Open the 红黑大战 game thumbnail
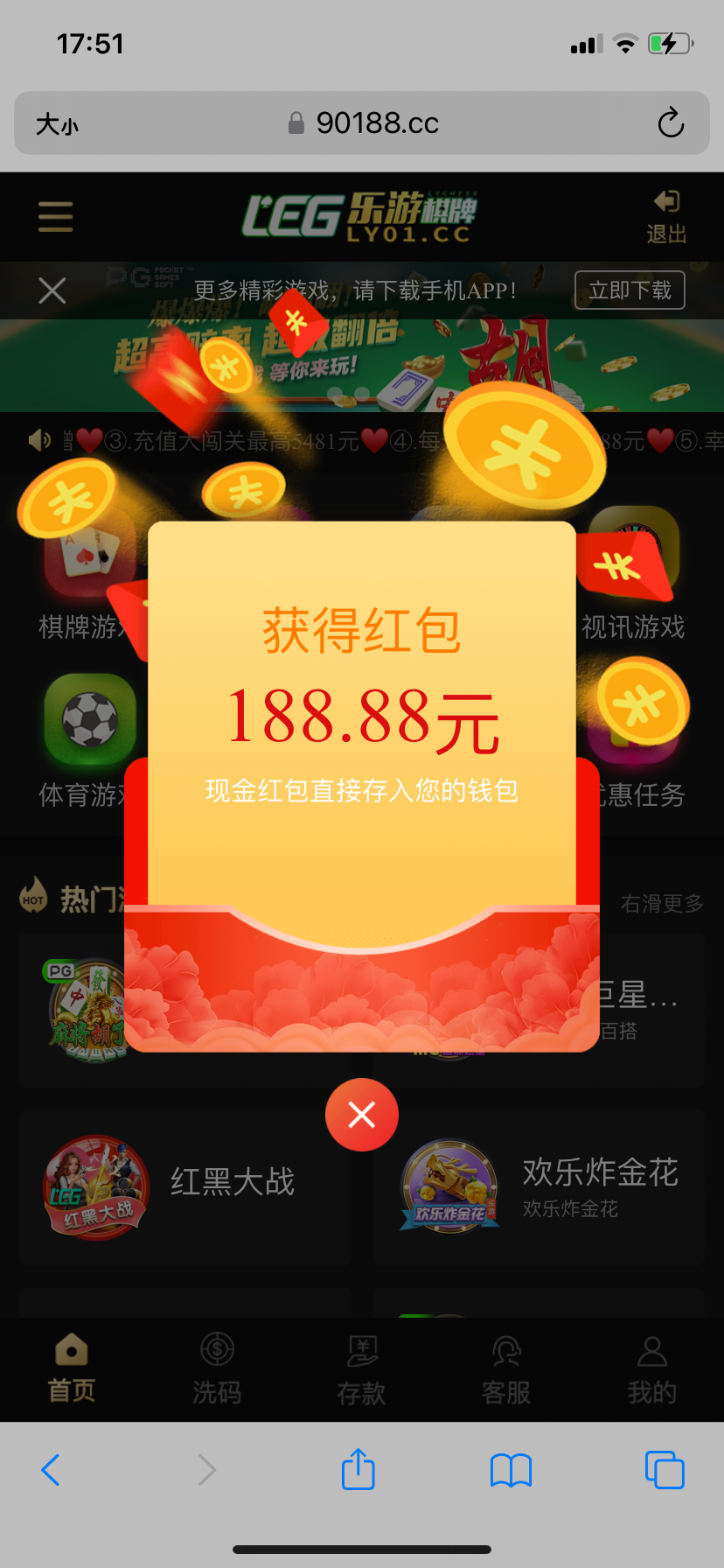The width and height of the screenshot is (724, 1568). [x=95, y=1187]
